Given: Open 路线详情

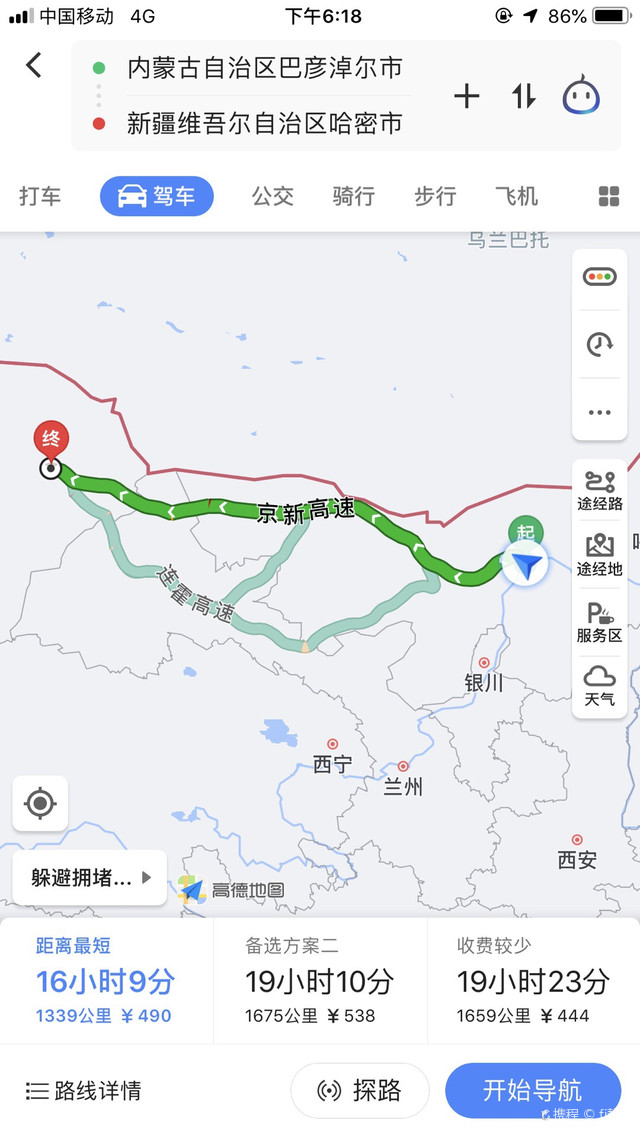Looking at the screenshot, I should (84, 1090).
